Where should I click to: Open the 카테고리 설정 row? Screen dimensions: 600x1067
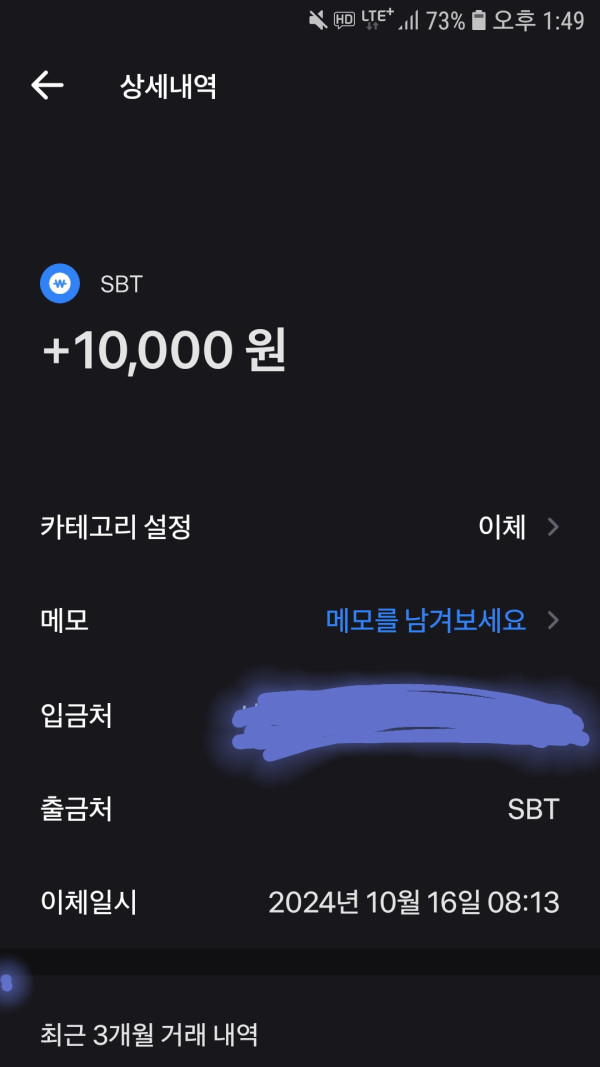[x=300, y=527]
